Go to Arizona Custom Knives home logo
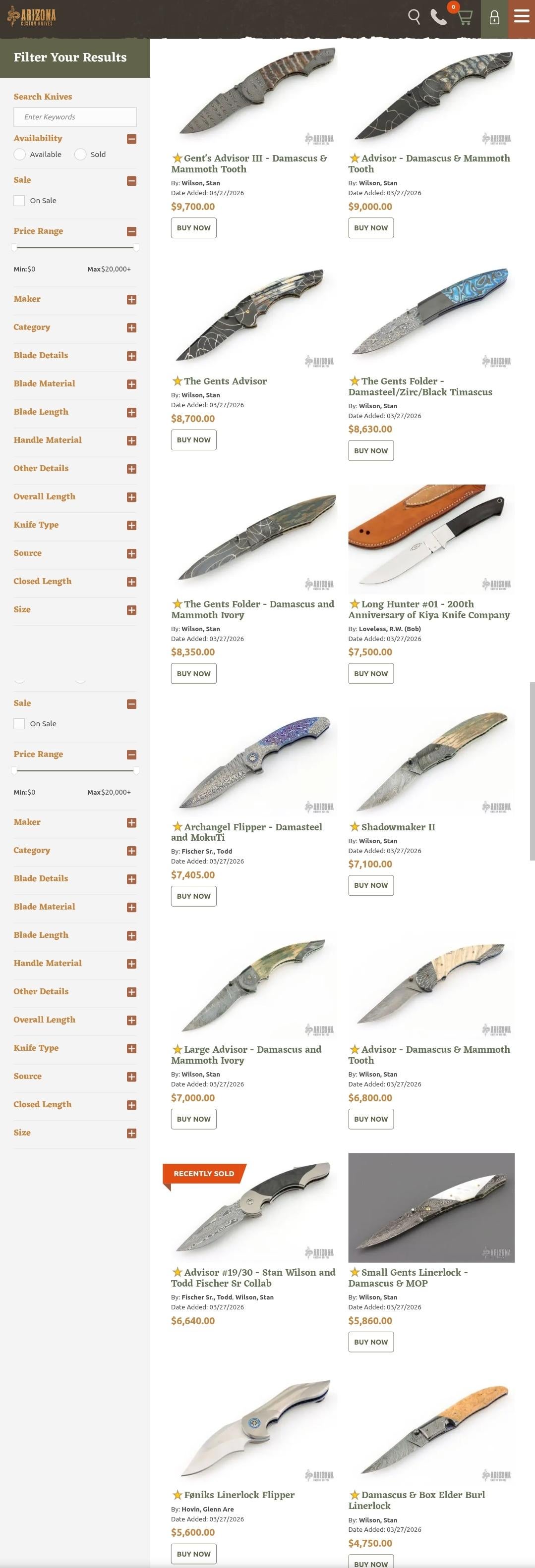This screenshot has height=1568, width=535. (32, 17)
